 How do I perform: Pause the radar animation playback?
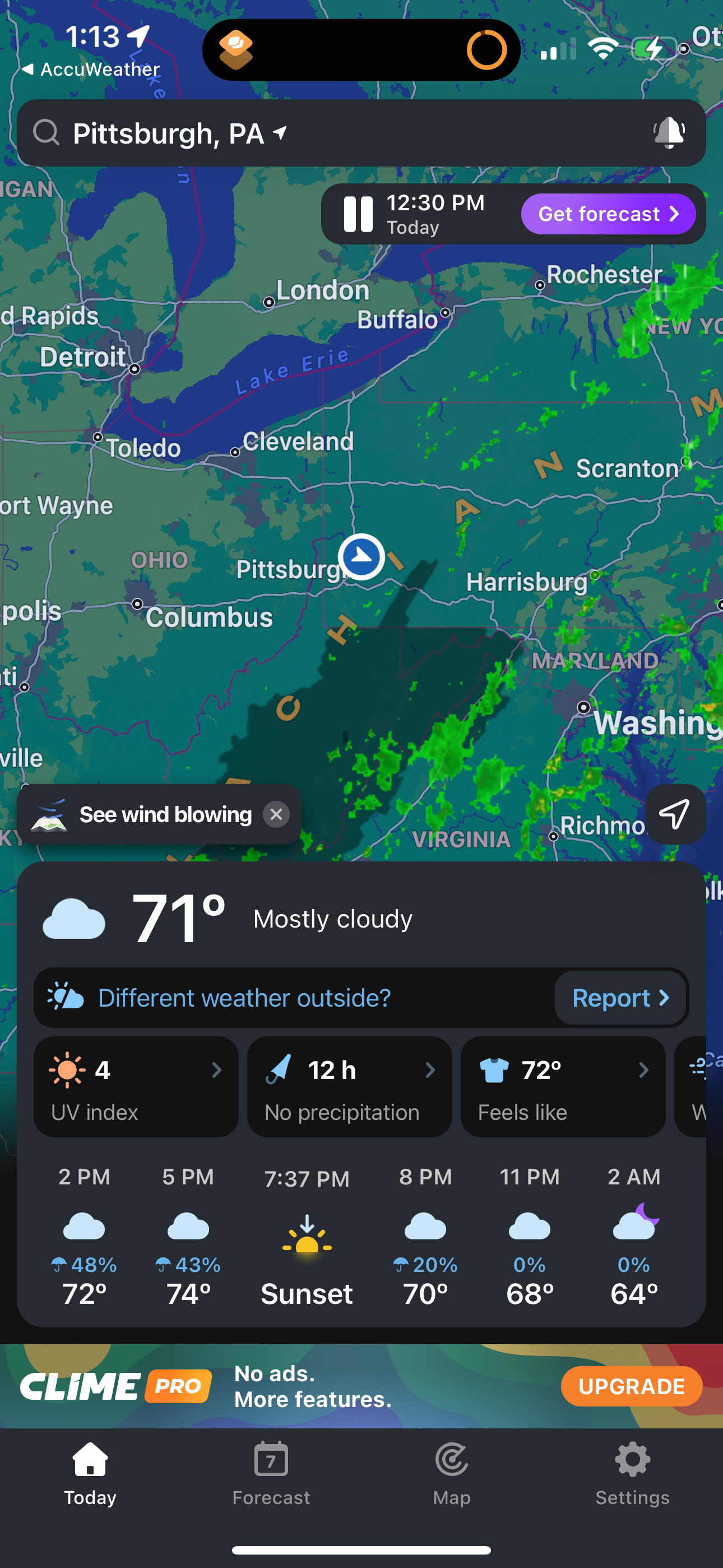(x=358, y=214)
